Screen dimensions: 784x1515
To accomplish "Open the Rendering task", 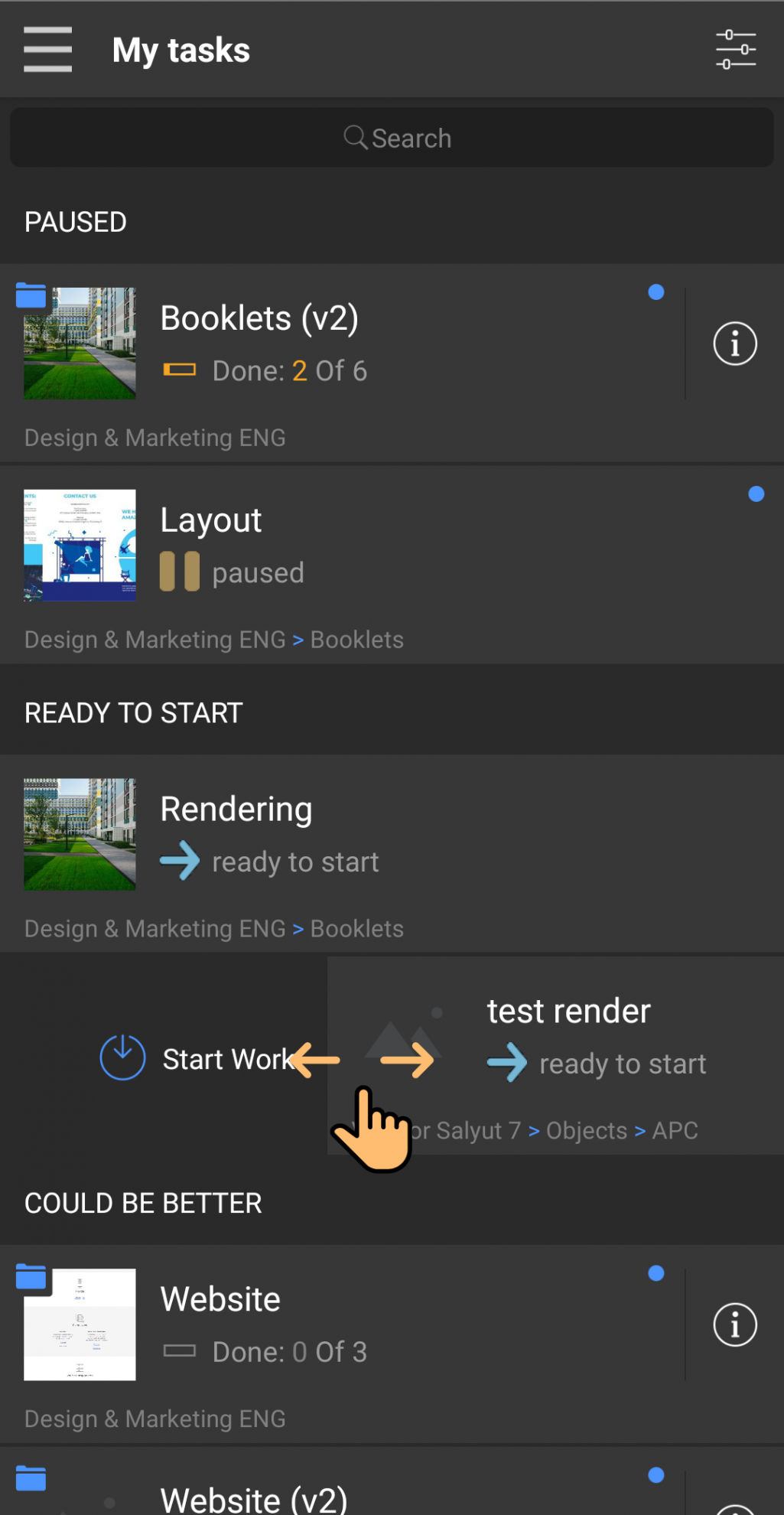I will click(392, 853).
